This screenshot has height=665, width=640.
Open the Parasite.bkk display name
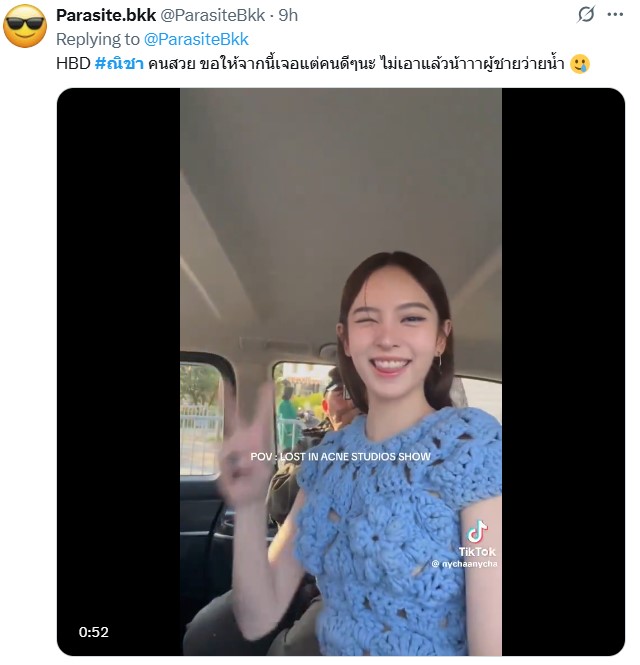pos(106,15)
